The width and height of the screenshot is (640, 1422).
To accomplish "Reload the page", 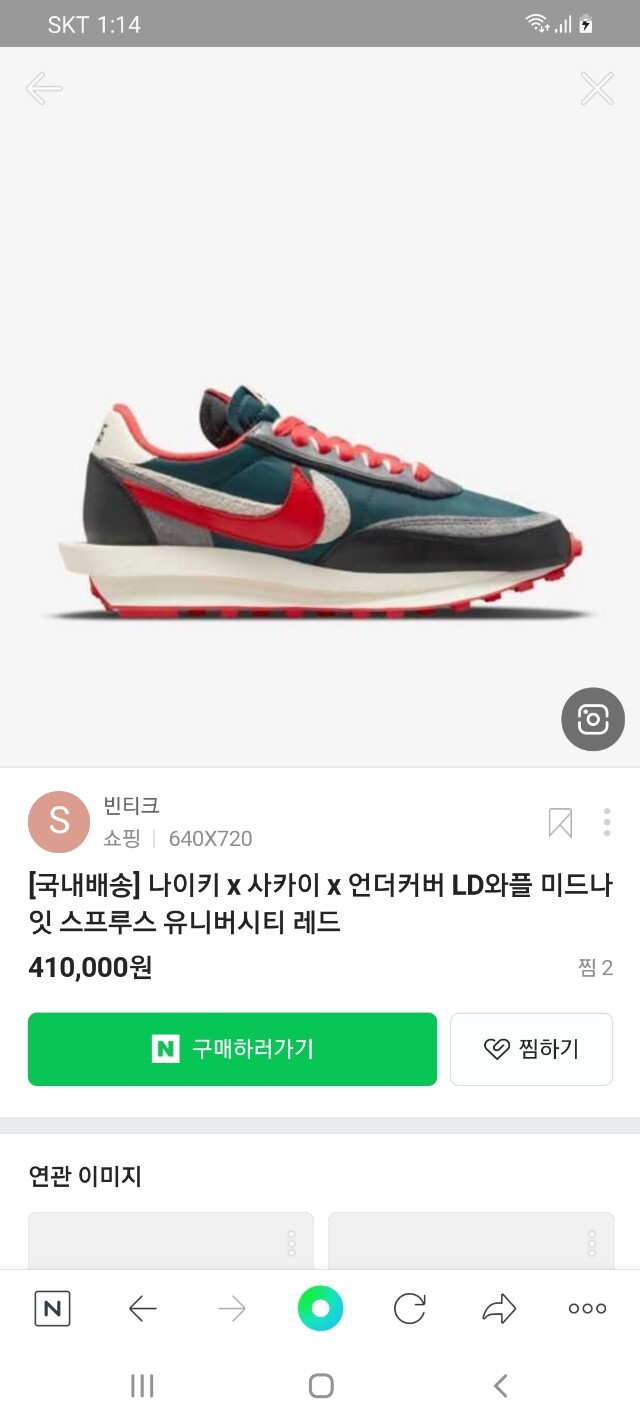I will pyautogui.click(x=409, y=1308).
